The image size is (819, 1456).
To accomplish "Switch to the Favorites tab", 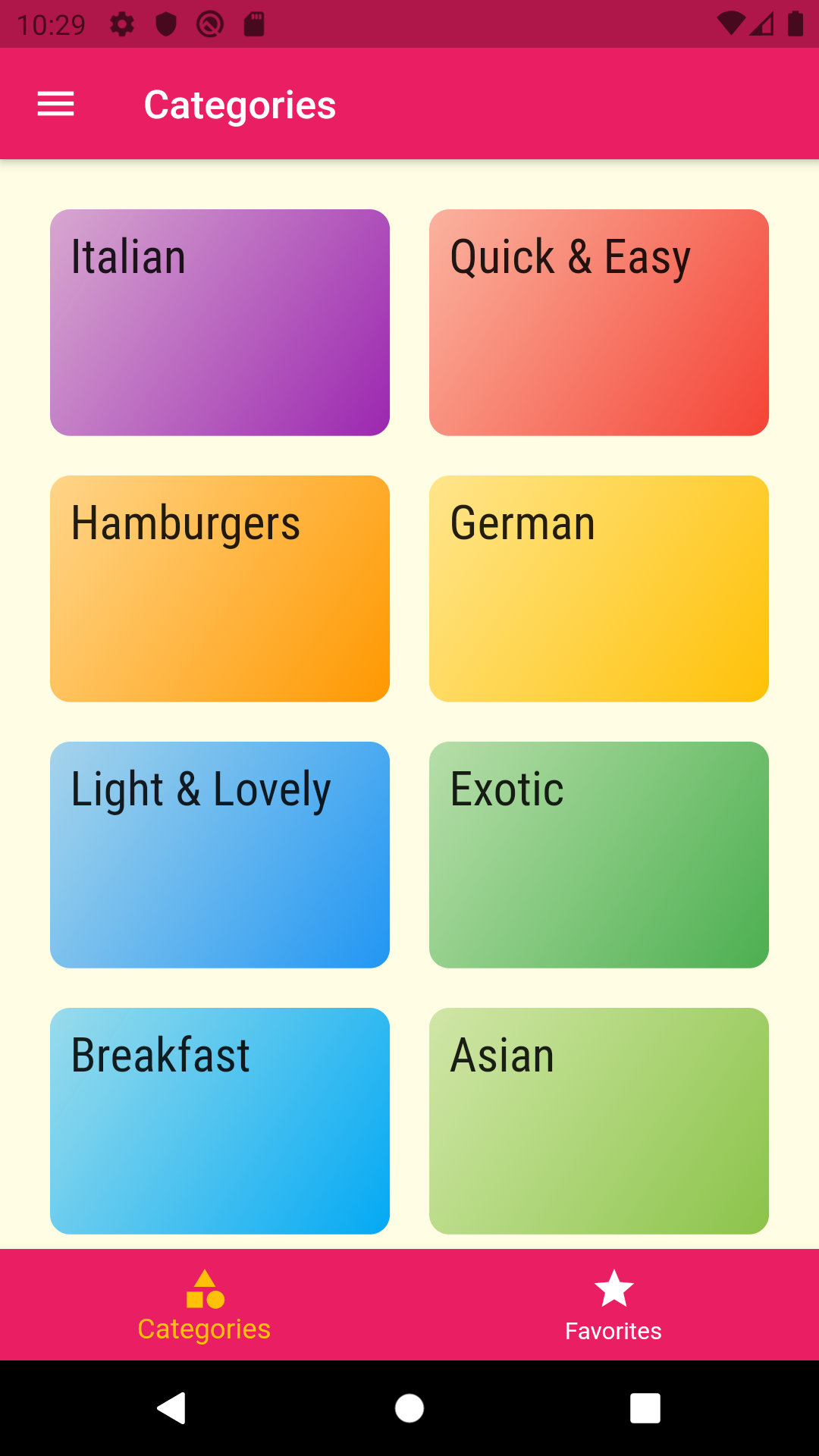I will click(x=613, y=1305).
